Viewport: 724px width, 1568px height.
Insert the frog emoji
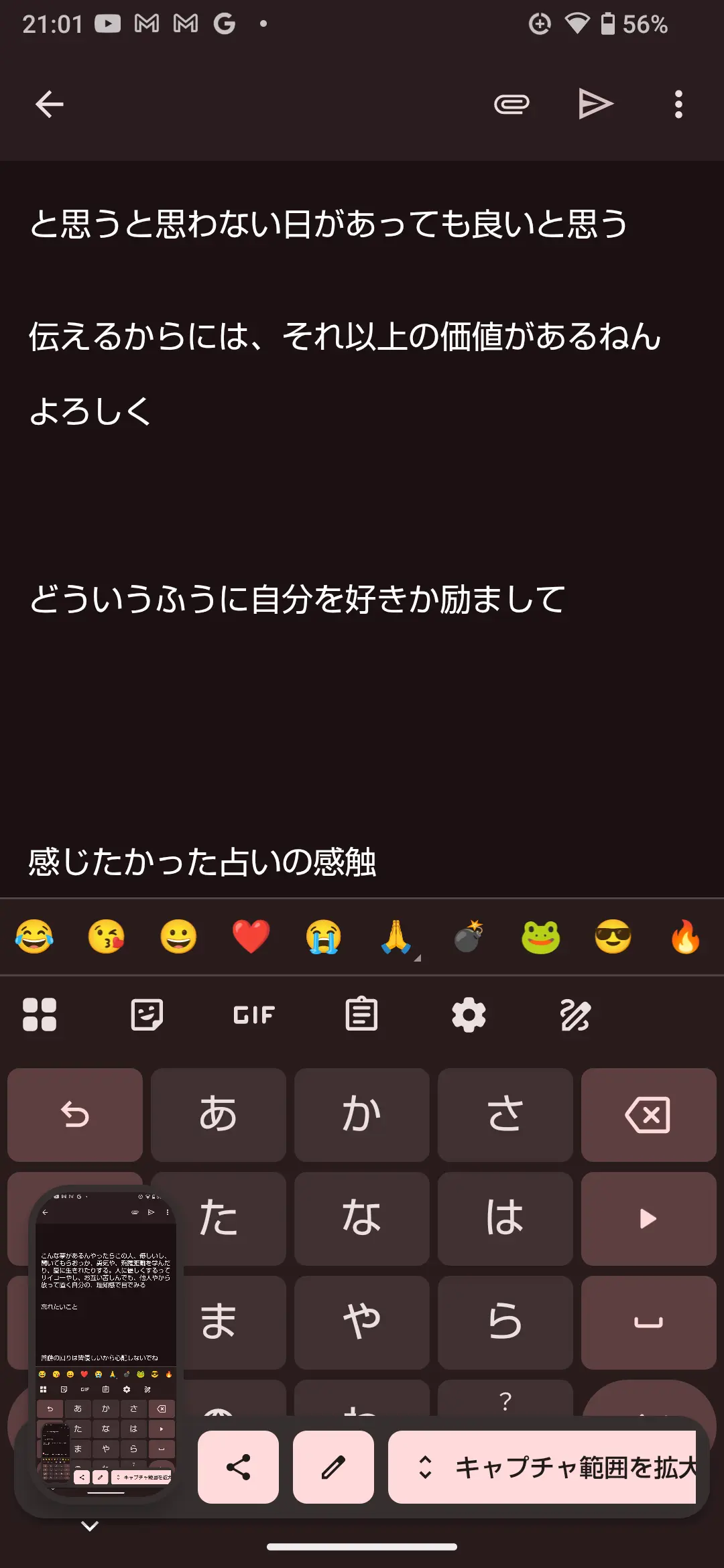(540, 936)
